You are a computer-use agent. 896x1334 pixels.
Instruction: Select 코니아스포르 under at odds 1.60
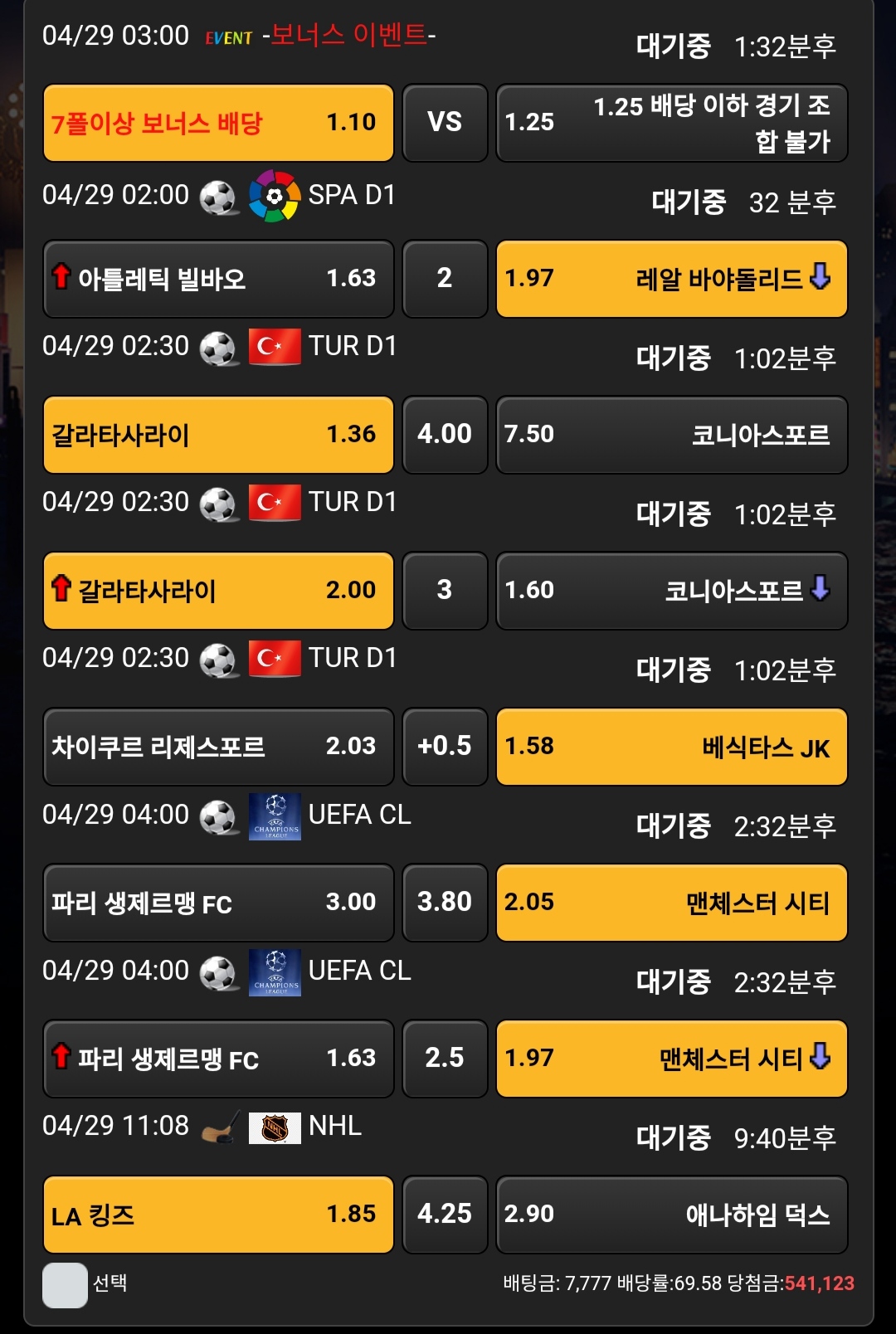(x=671, y=591)
